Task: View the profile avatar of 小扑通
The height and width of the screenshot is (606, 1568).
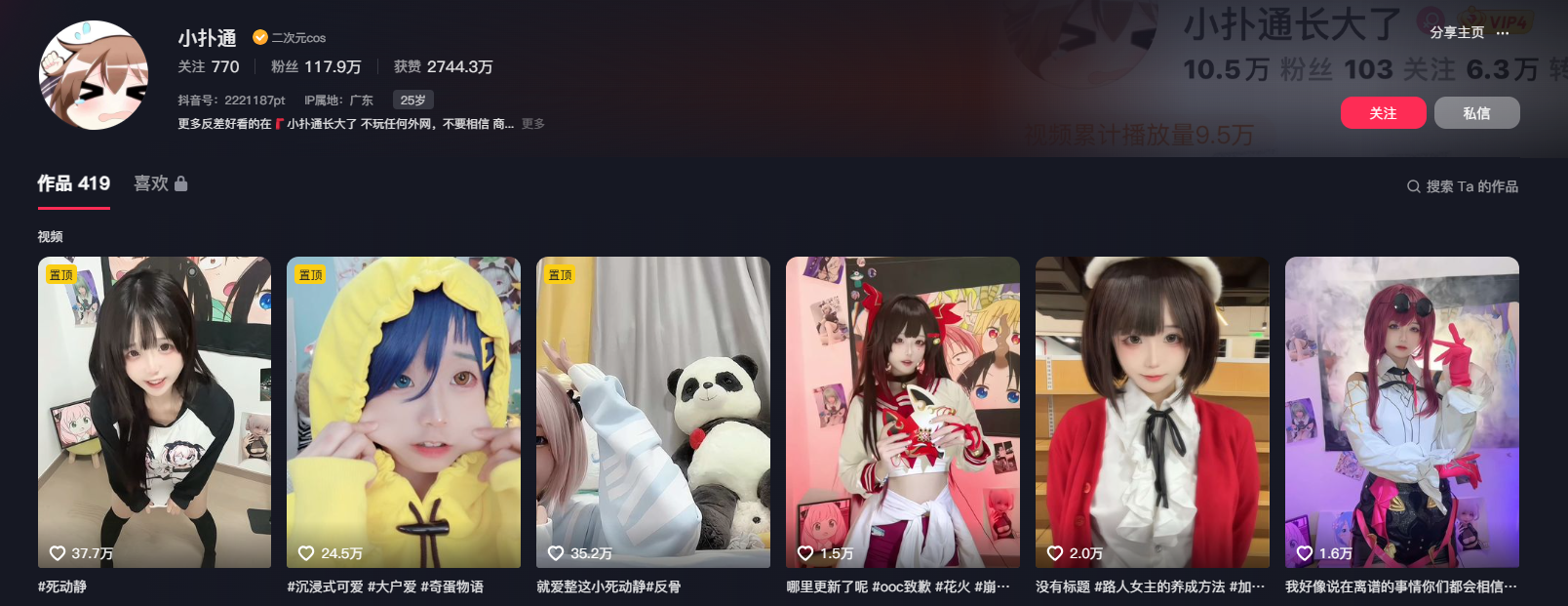Action: coord(94,75)
